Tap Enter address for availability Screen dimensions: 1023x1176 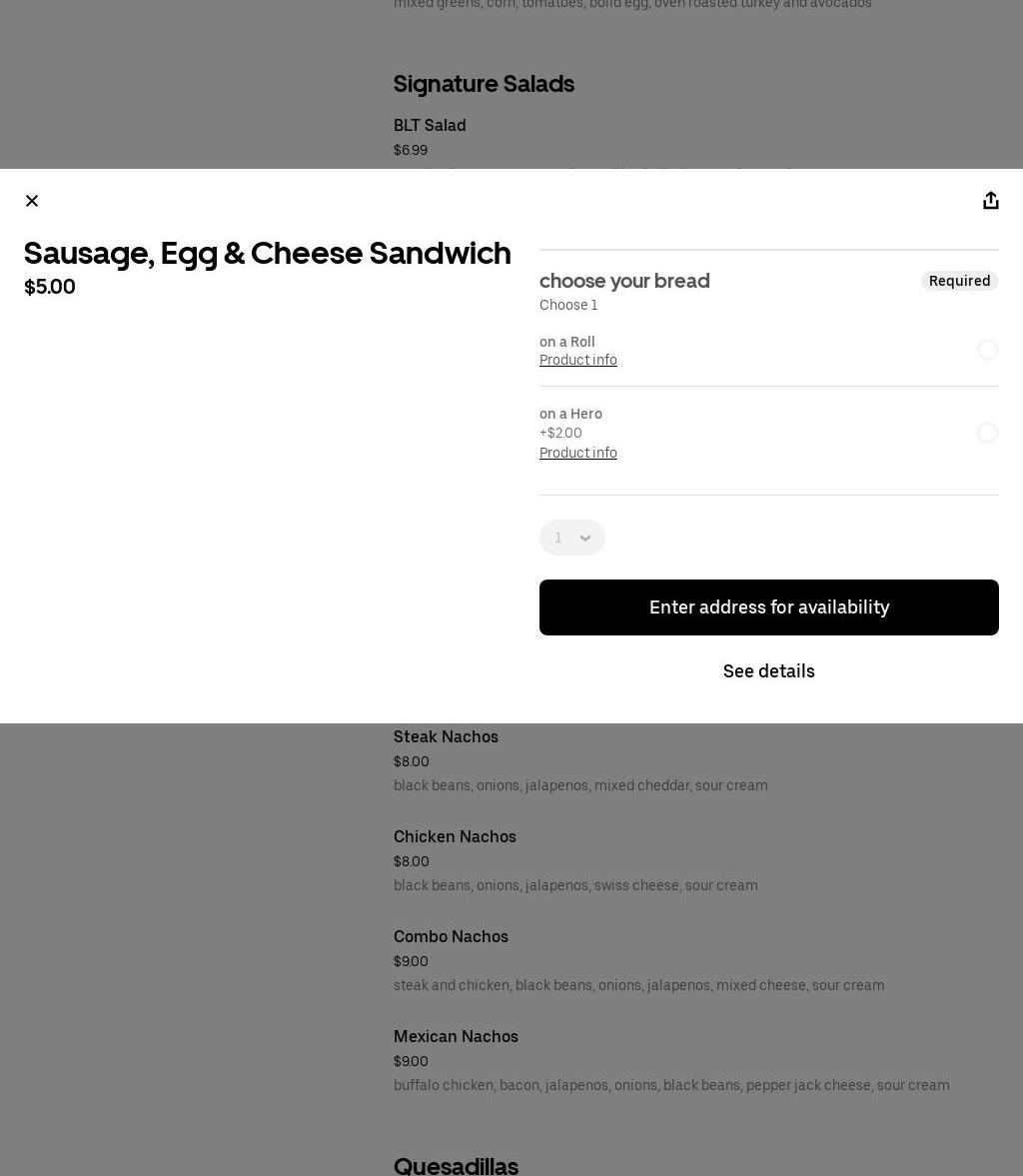tap(768, 607)
